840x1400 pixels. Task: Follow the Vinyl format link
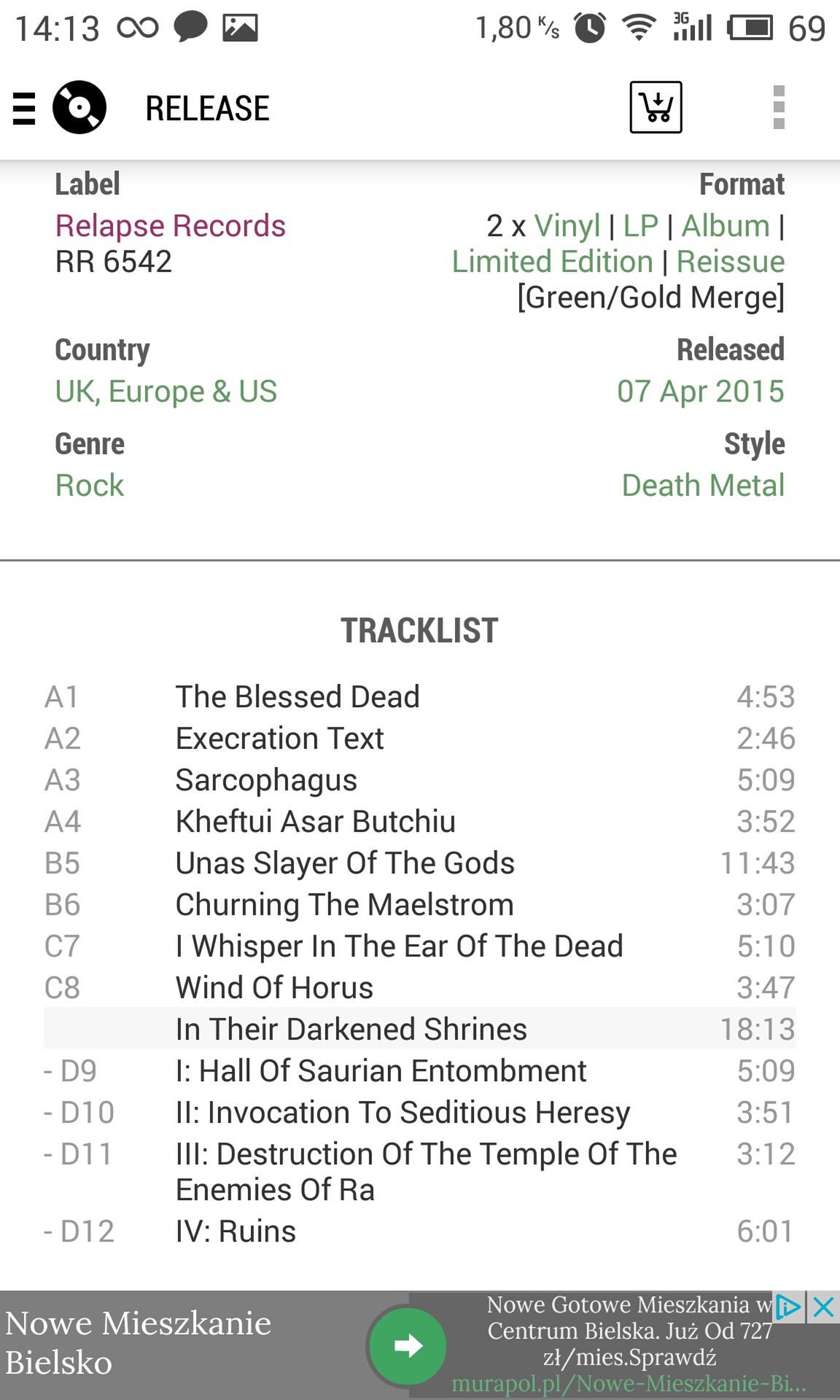pyautogui.click(x=567, y=226)
